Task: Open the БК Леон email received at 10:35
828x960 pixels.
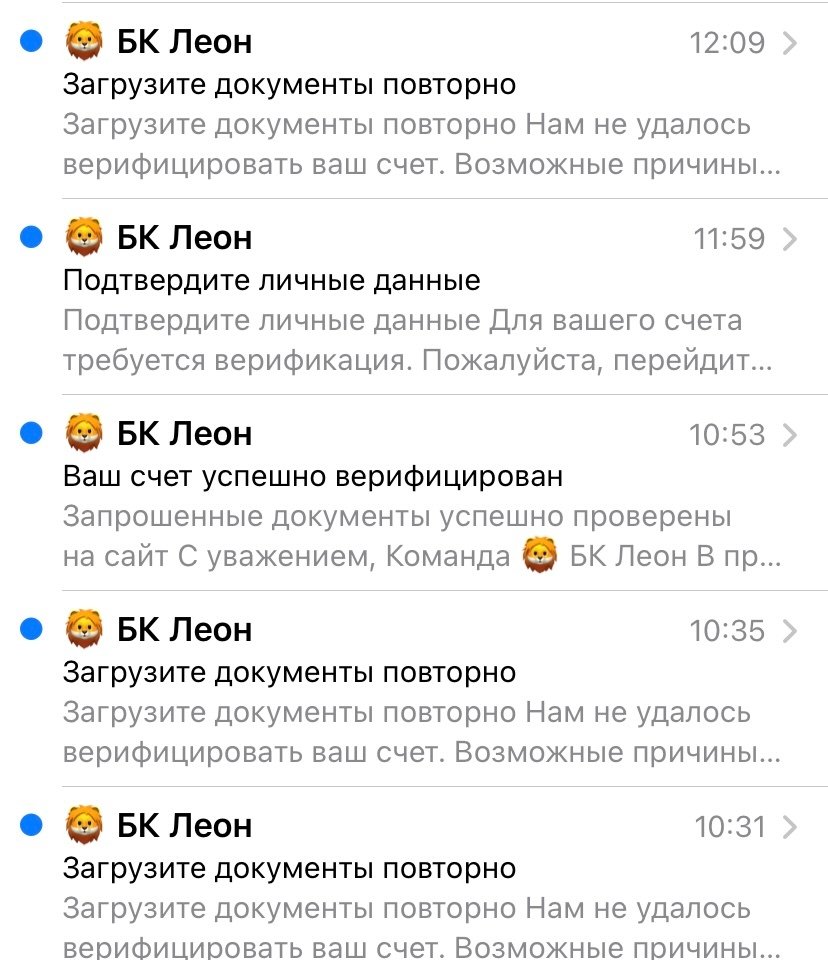Action: point(414,691)
